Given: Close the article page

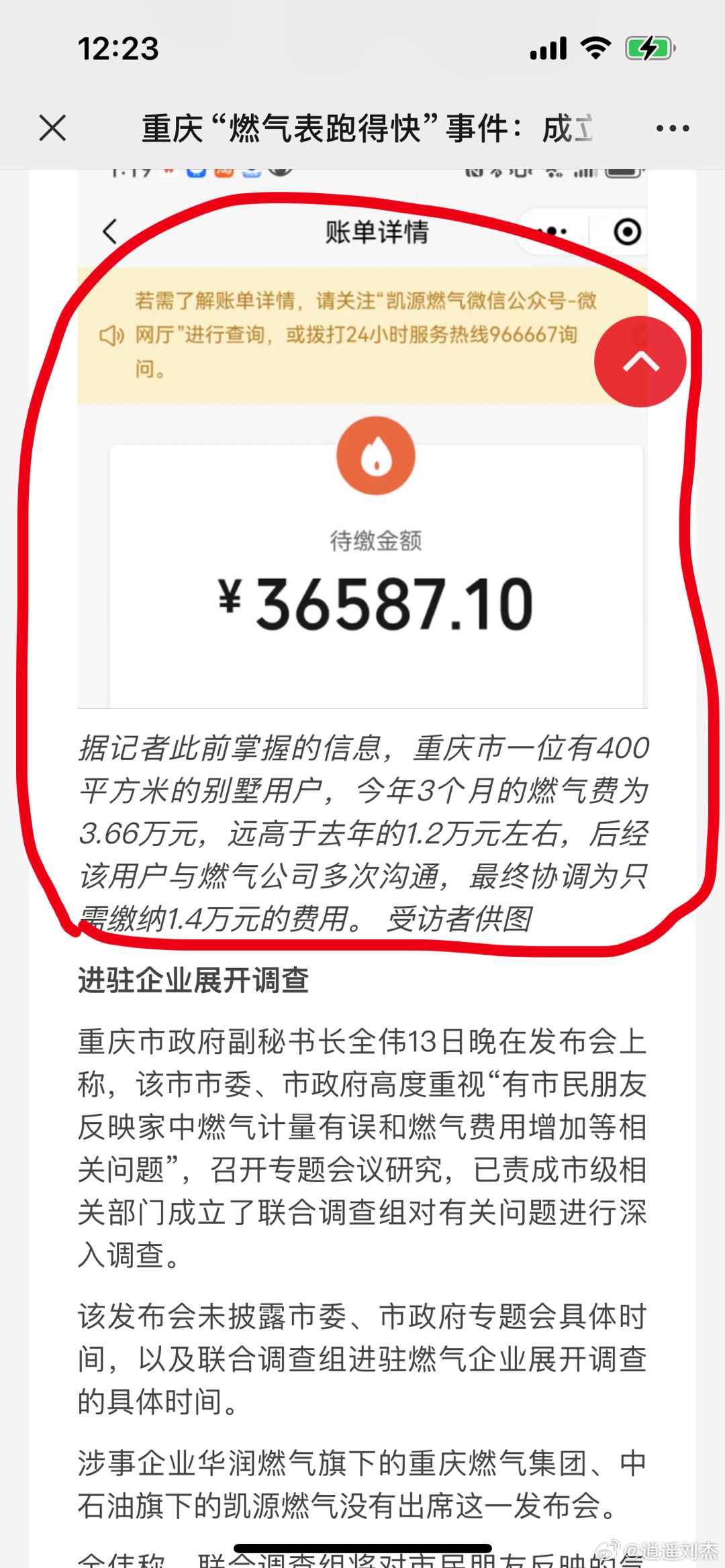Looking at the screenshot, I should coord(52,127).
